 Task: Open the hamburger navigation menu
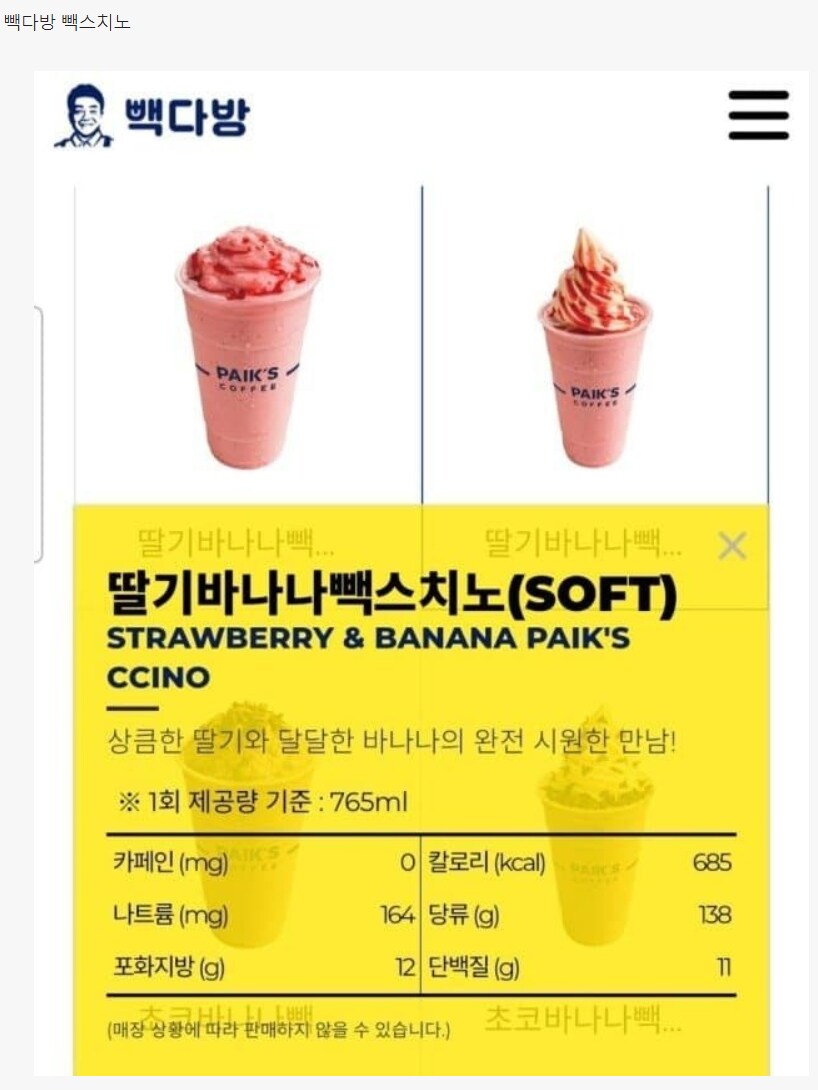coord(758,114)
